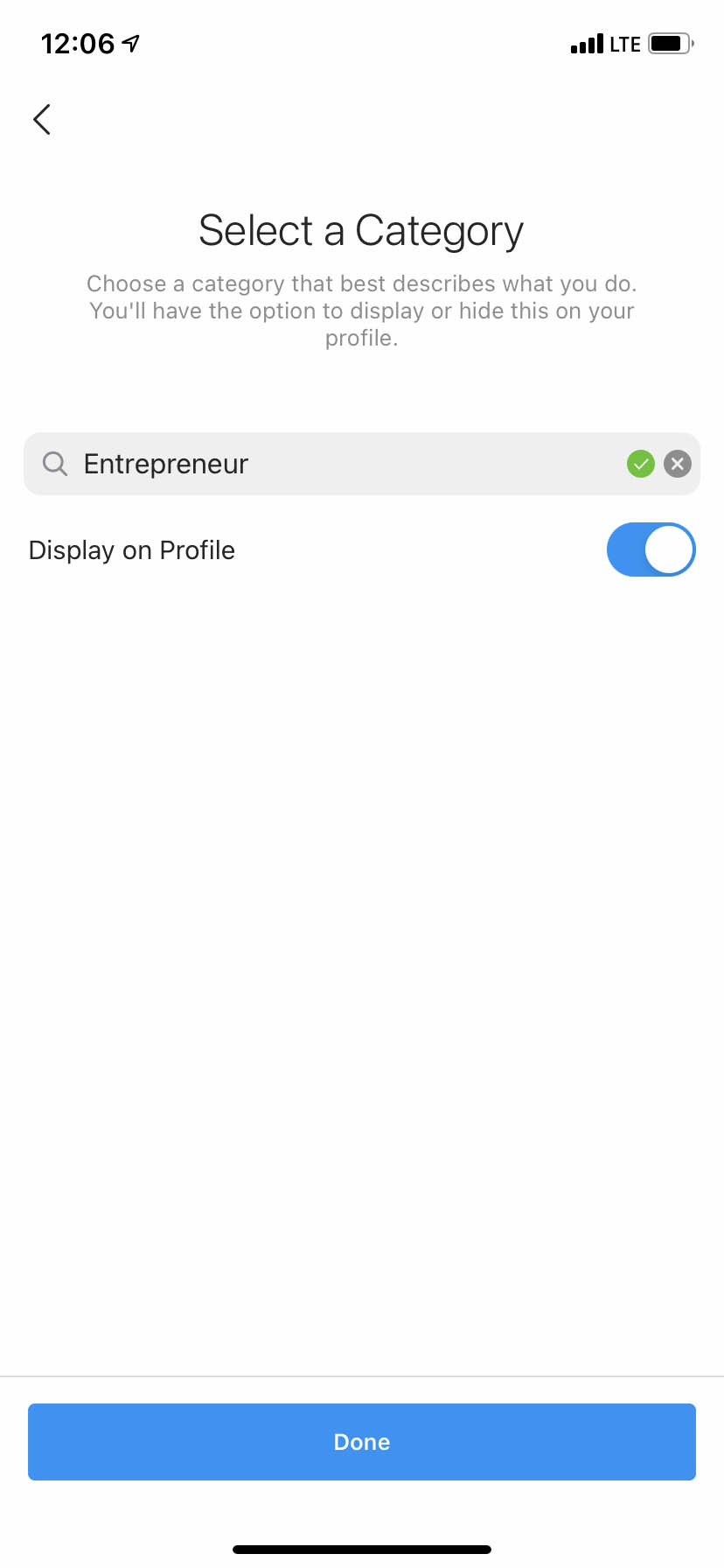724x1568 pixels.
Task: Tap the Entrepreneur category search field
Action: (x=332, y=464)
